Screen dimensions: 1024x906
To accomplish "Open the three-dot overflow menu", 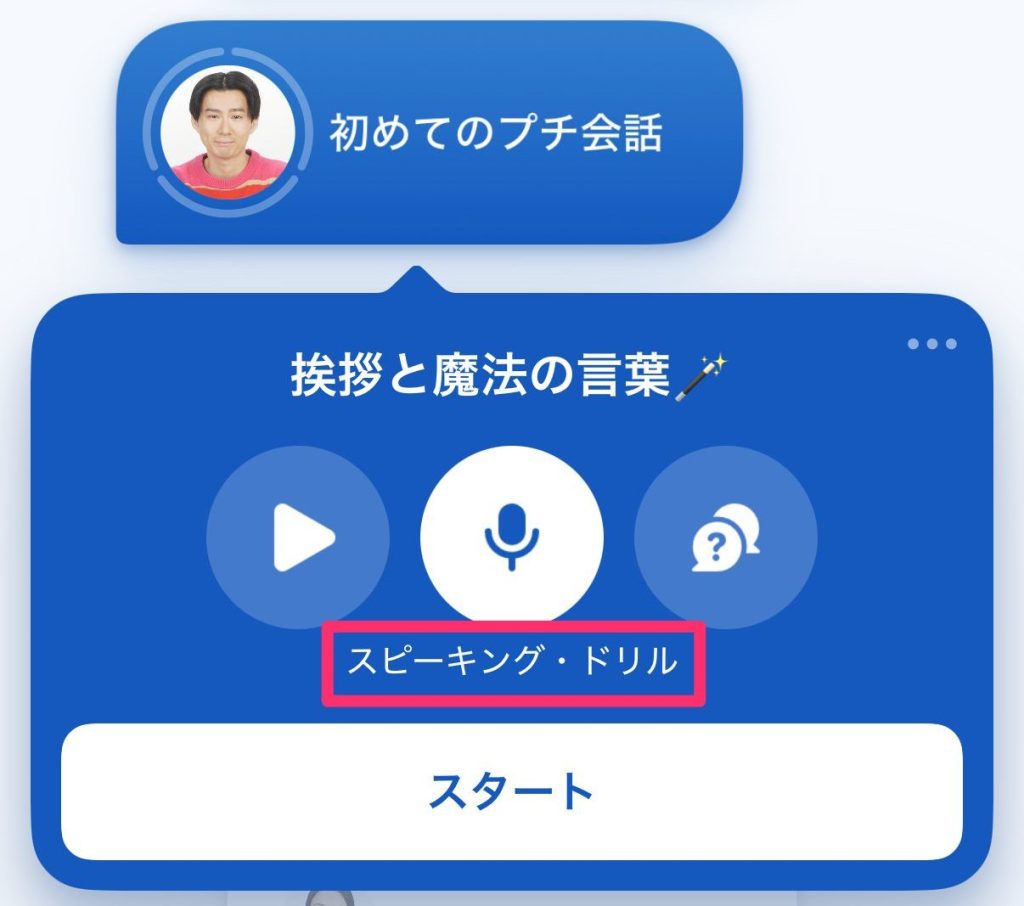I will 932,344.
